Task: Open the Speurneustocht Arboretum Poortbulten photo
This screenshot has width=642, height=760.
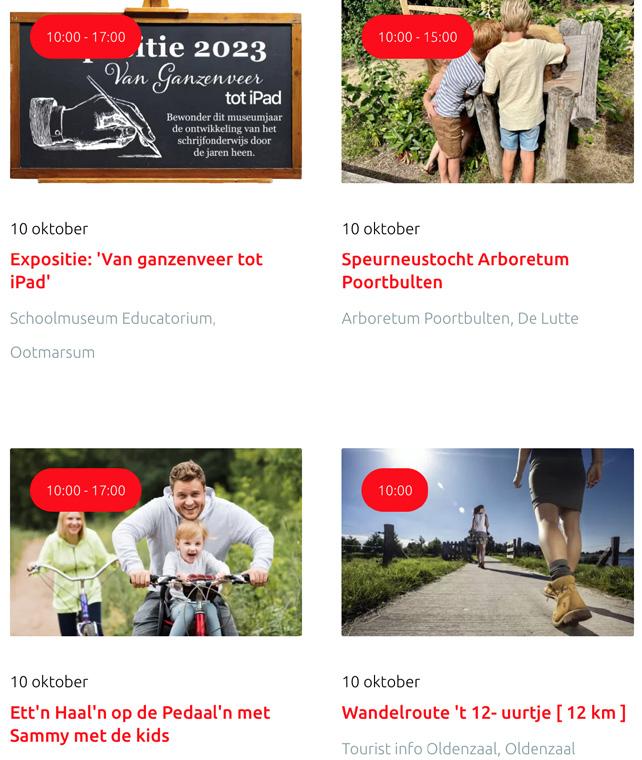Action: pyautogui.click(x=487, y=91)
